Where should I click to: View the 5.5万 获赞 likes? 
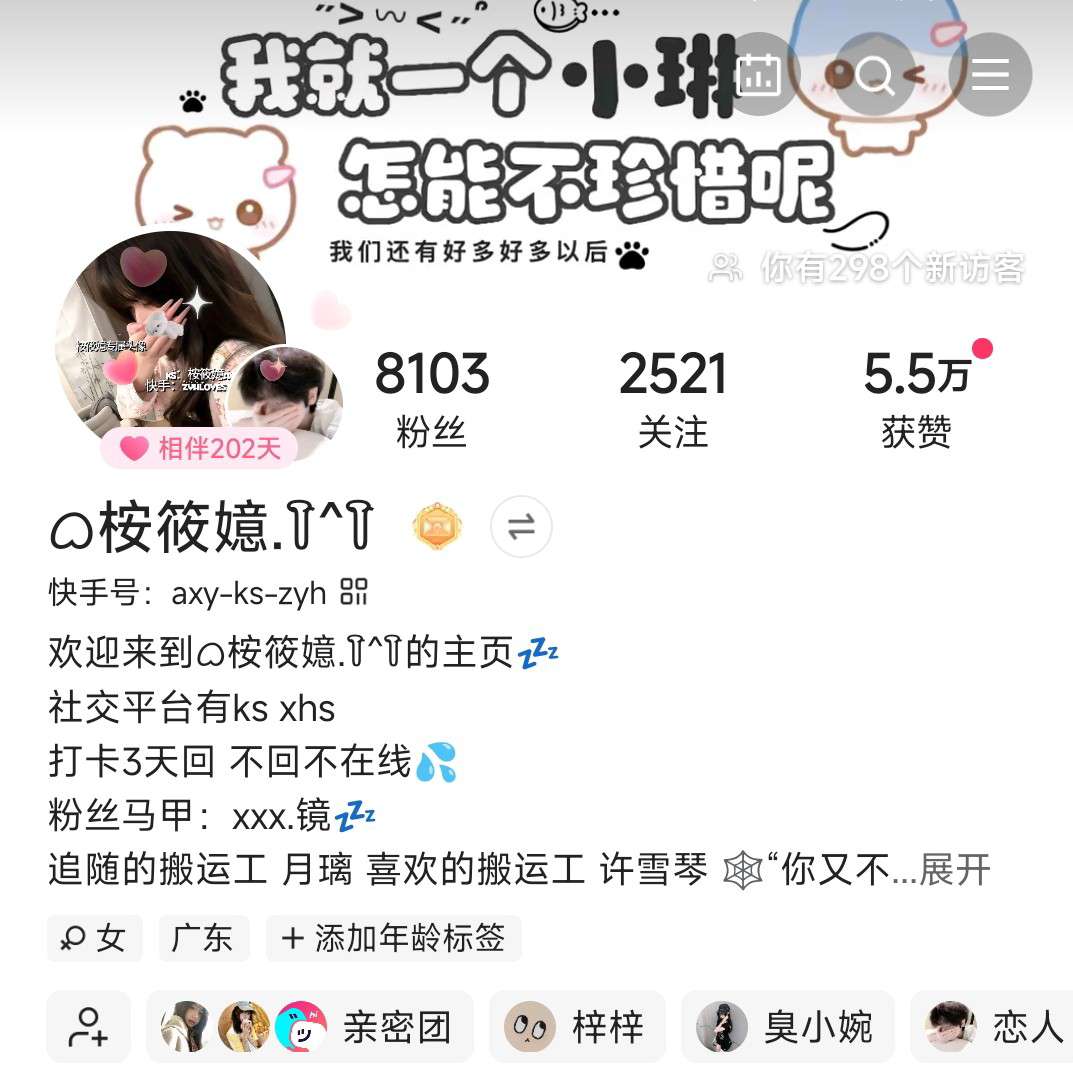click(x=917, y=398)
